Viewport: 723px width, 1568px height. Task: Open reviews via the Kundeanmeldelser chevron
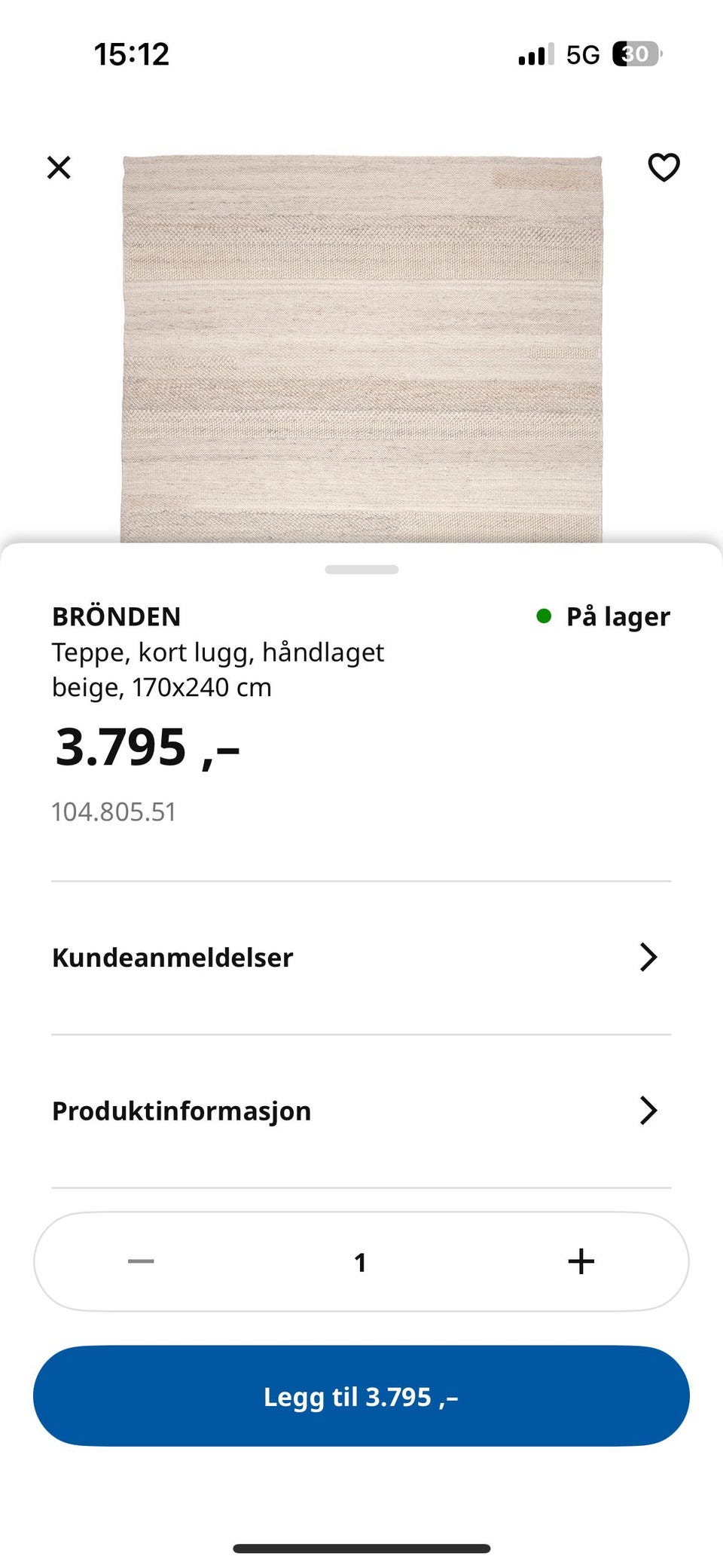[648, 958]
